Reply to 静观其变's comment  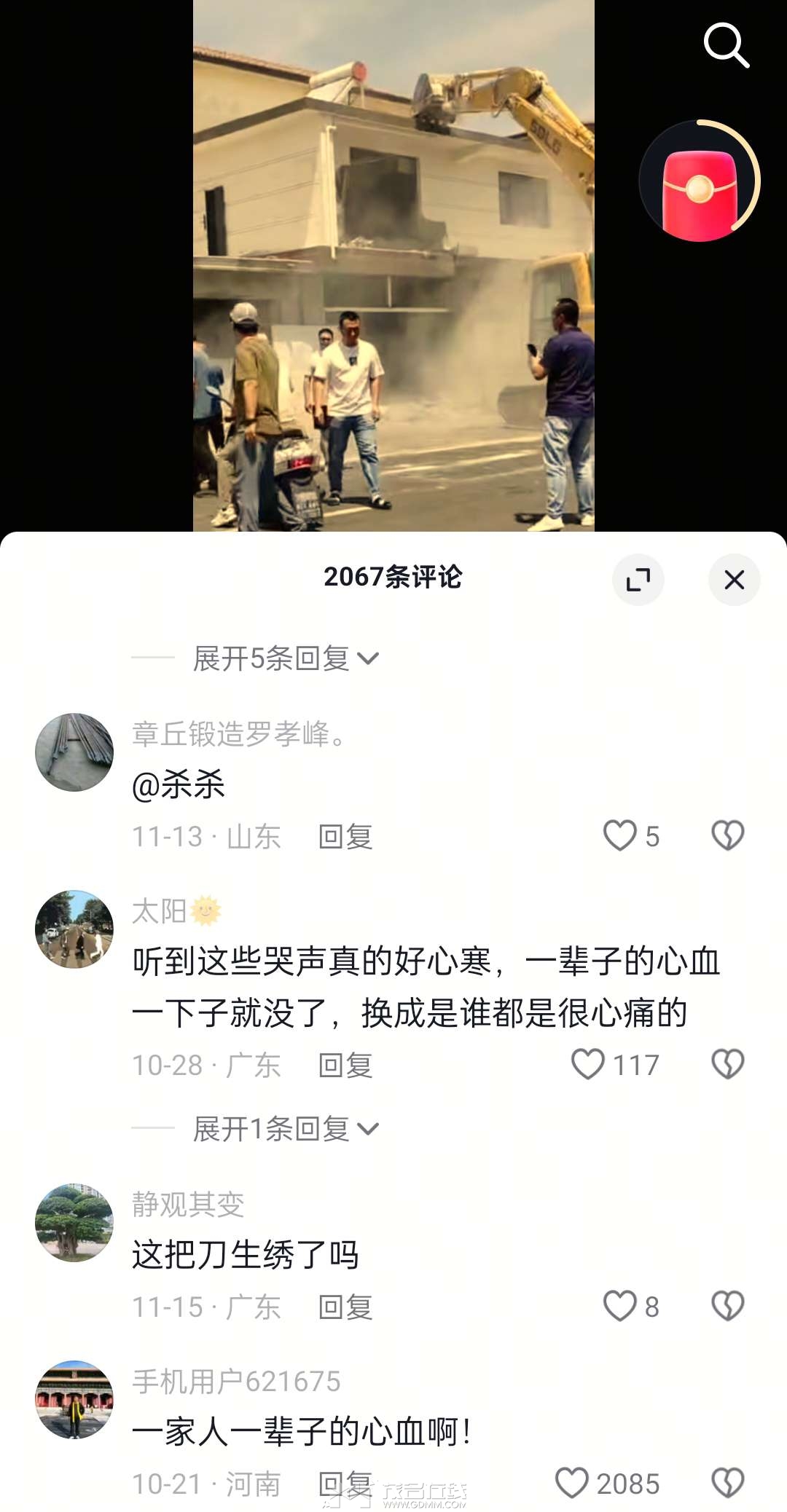click(345, 1307)
